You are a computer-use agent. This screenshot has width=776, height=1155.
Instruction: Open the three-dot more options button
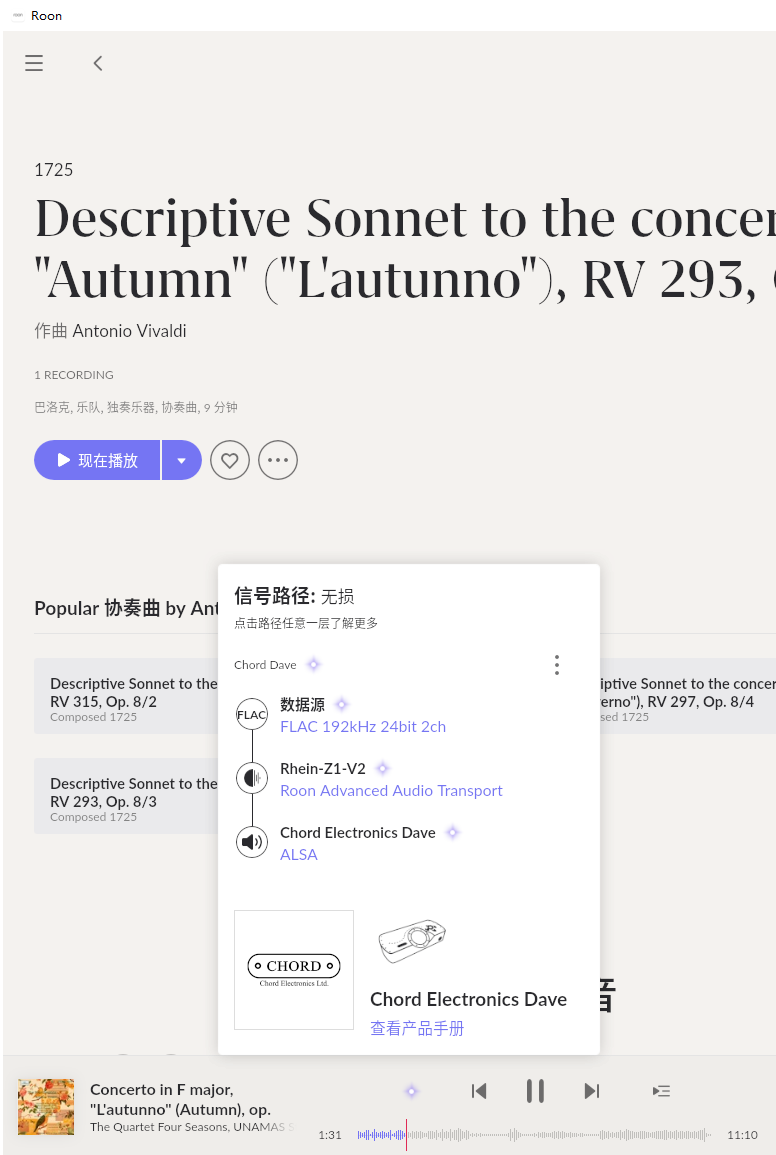(278, 460)
